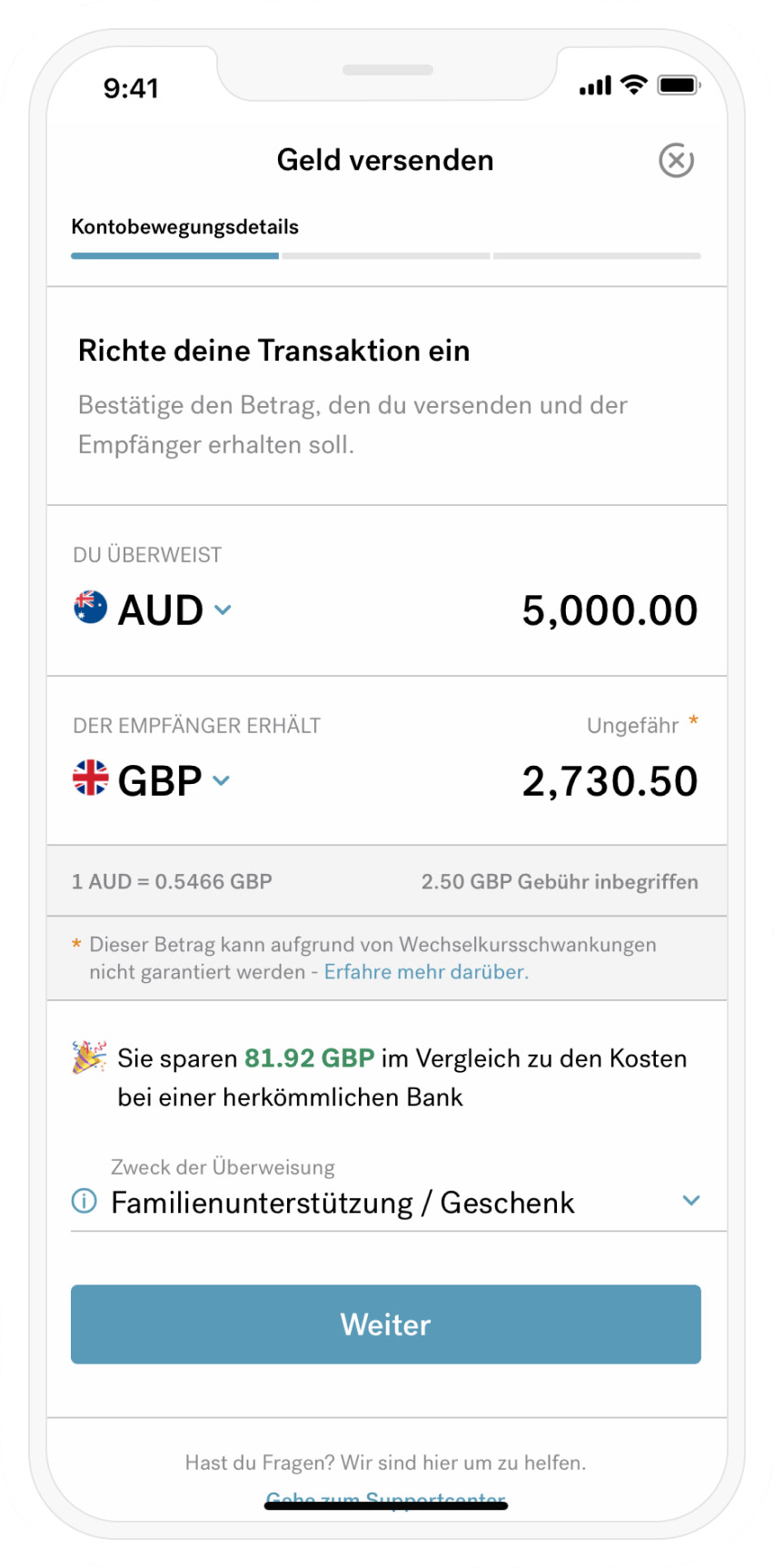Tap the Wi-Fi icon in the status bar
Image resolution: width=774 pixels, height=1568 pixels.
tap(632, 84)
